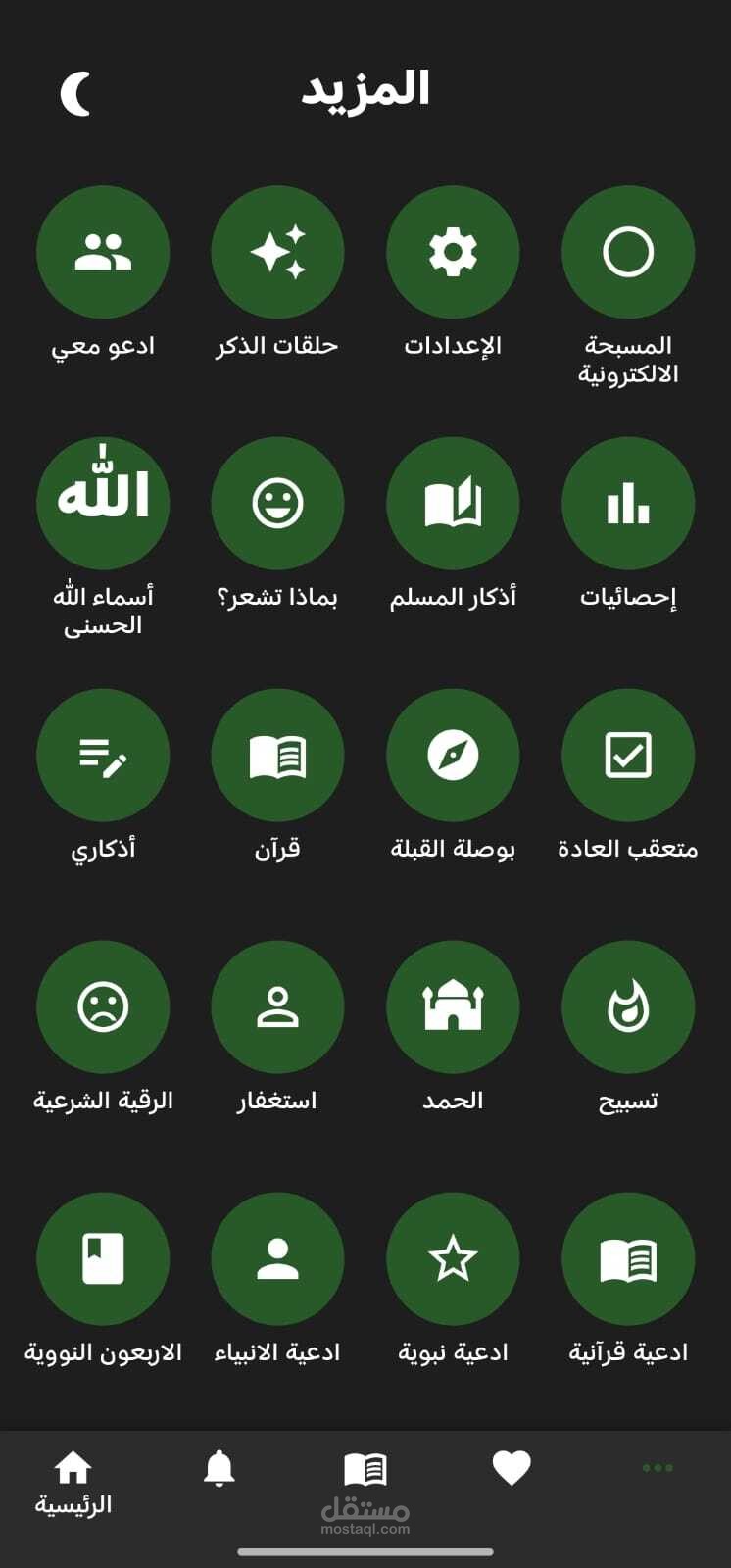Open المسبحة الالكترونية counter
Image resolution: width=731 pixels, height=1568 pixels.
click(x=628, y=252)
